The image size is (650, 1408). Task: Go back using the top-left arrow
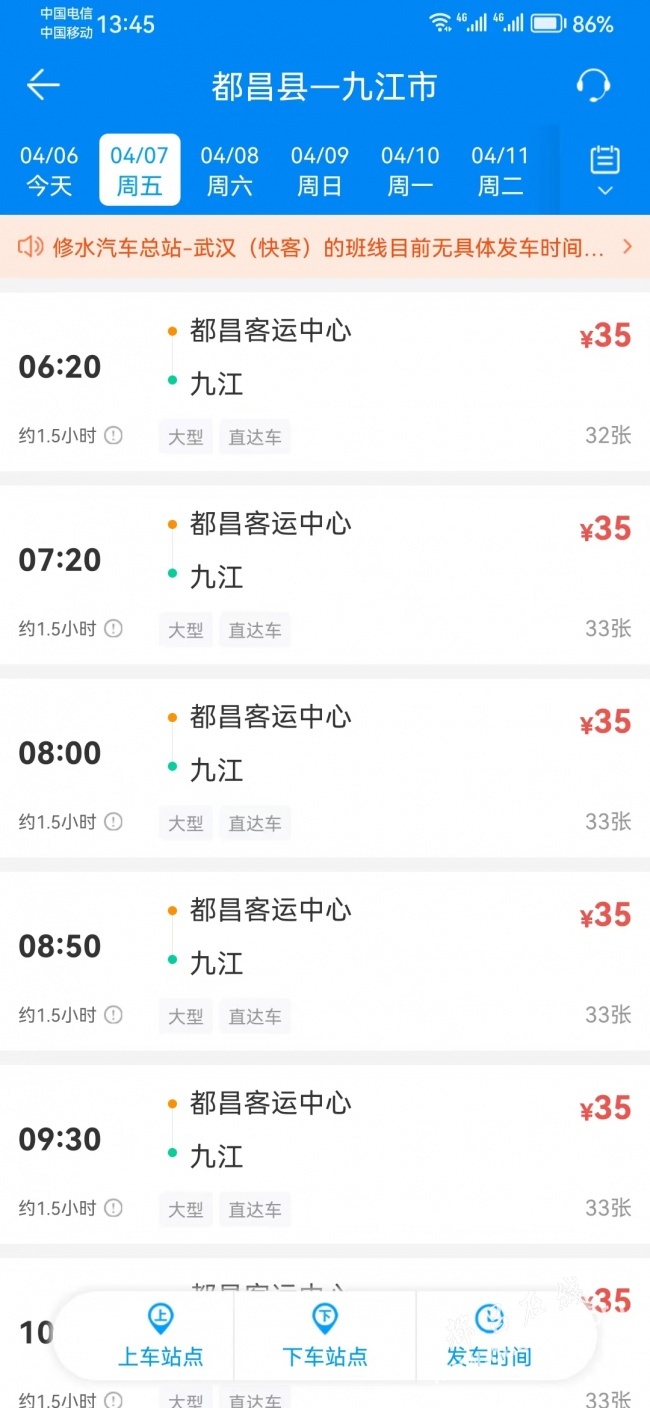43,86
